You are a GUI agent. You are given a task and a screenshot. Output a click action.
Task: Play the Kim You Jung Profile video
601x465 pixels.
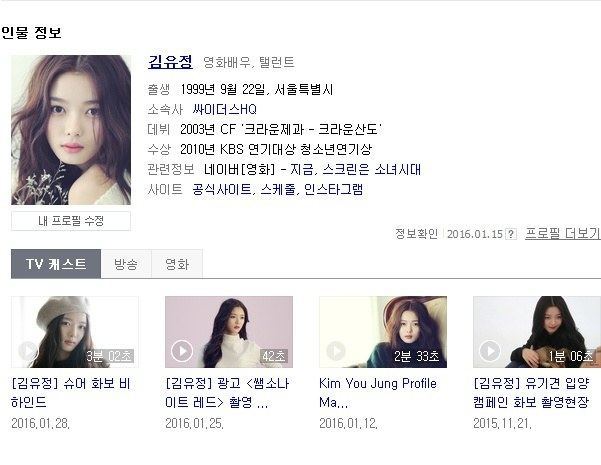tap(383, 332)
